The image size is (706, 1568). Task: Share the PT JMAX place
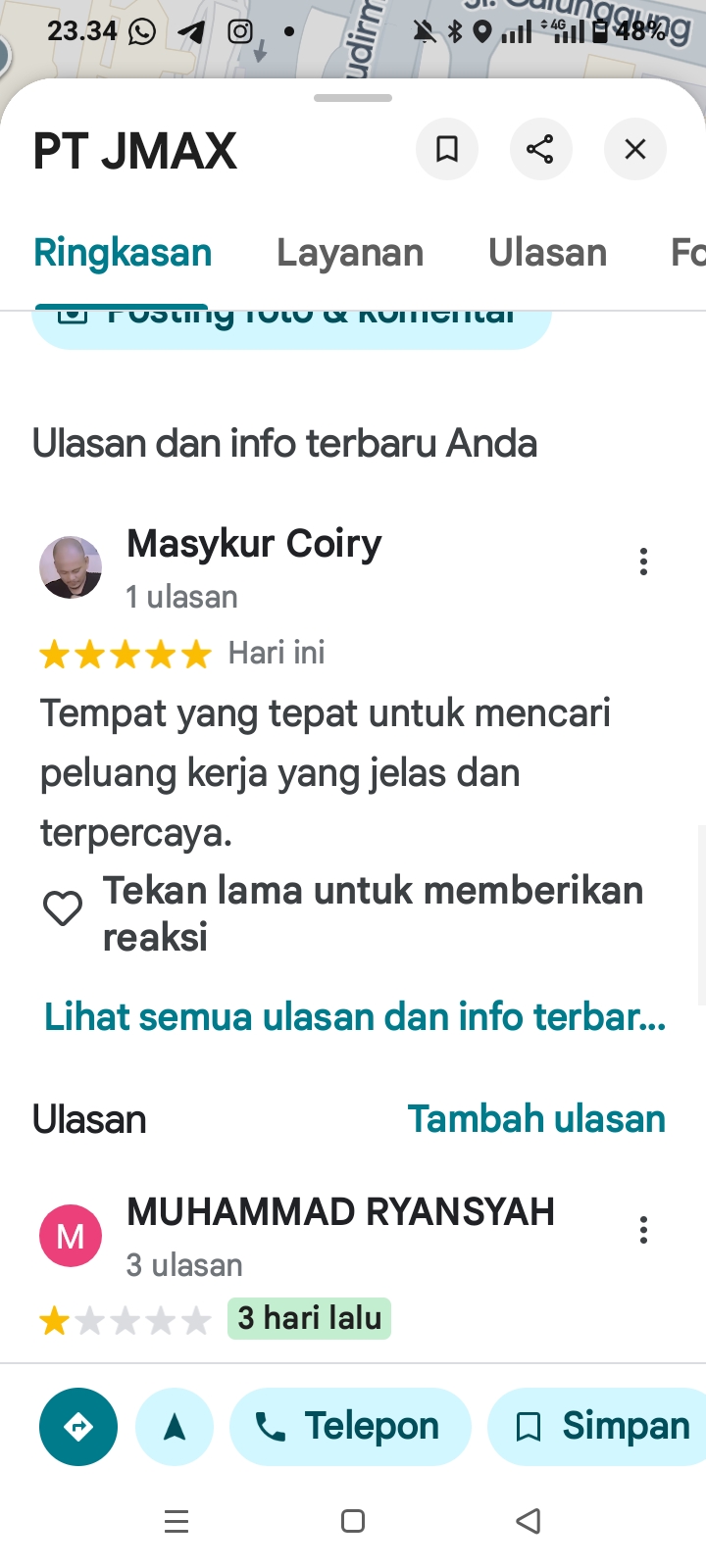540,149
